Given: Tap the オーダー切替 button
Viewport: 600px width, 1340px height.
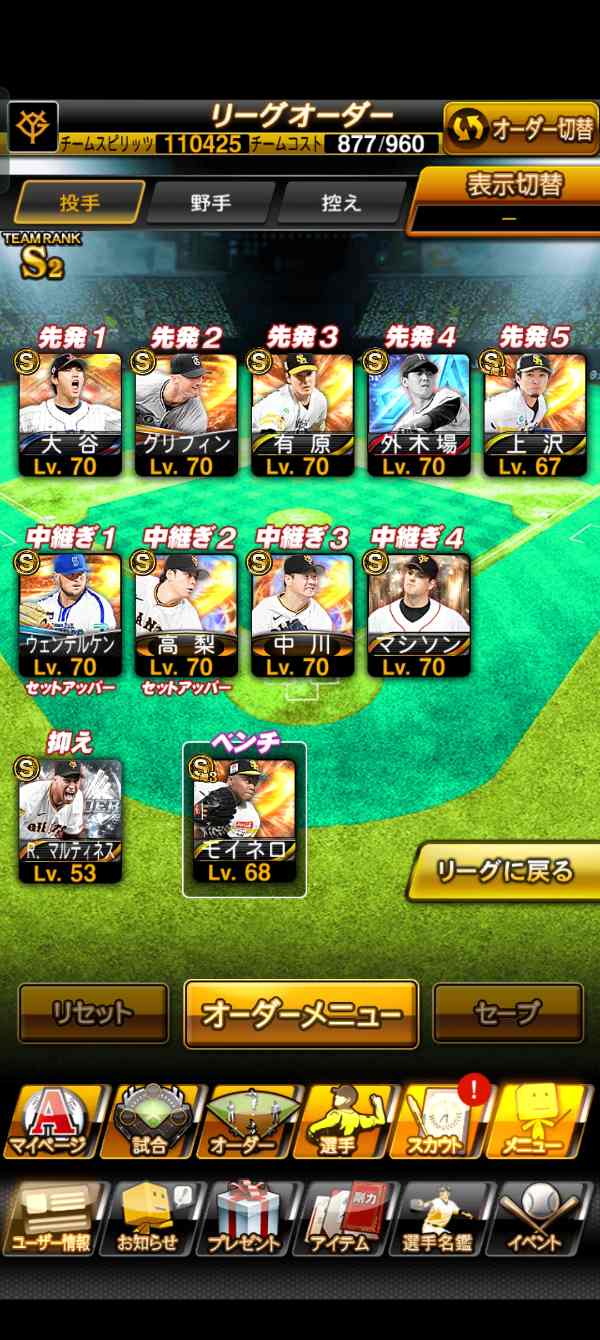Looking at the screenshot, I should coord(521,129).
